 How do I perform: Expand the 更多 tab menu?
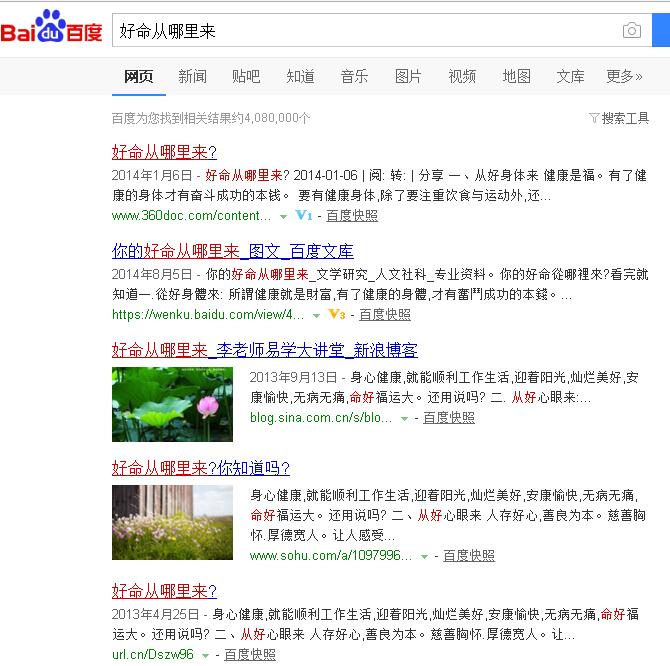(624, 77)
